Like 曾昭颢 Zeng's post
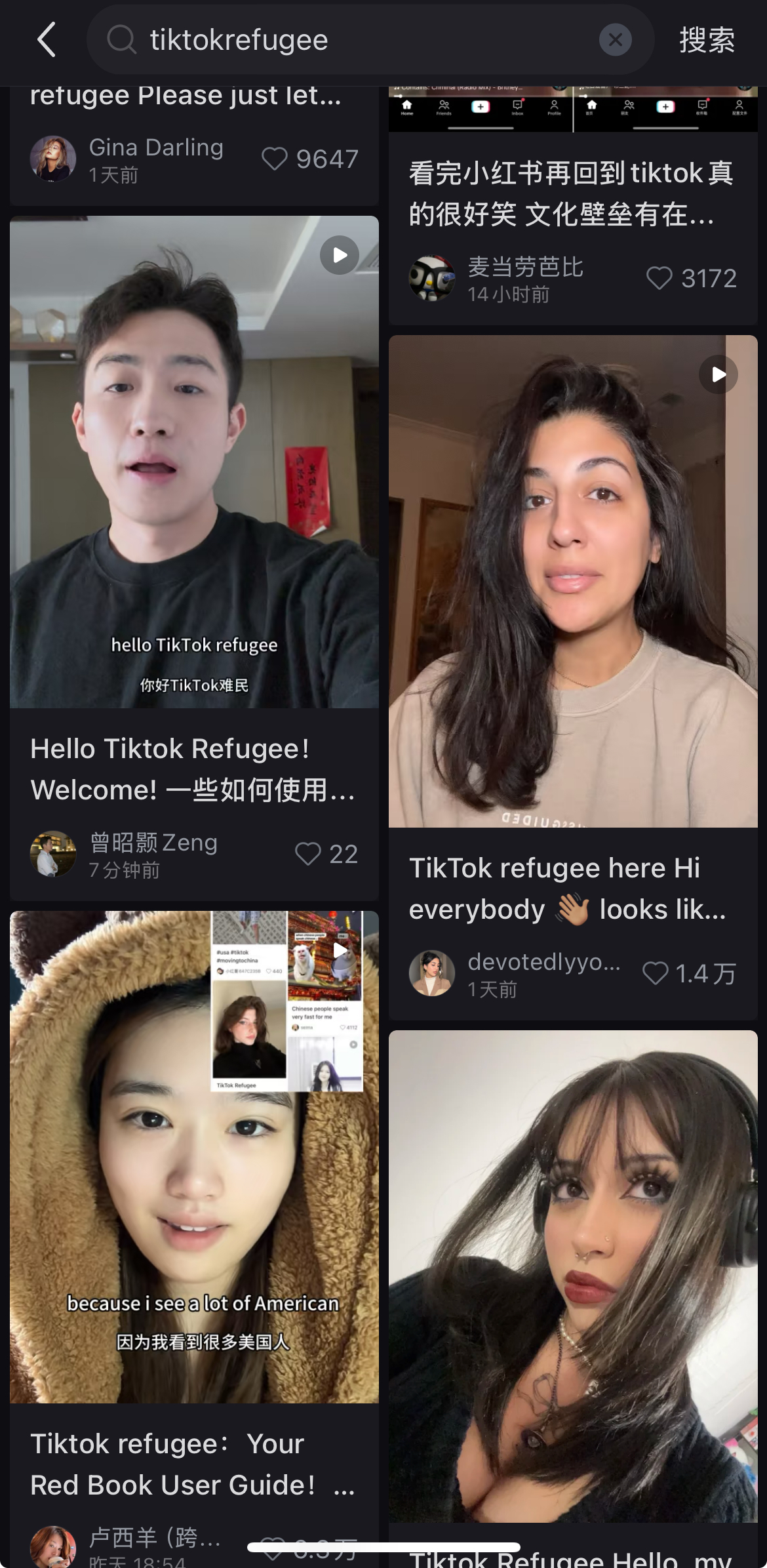The image size is (767, 1568). (308, 854)
